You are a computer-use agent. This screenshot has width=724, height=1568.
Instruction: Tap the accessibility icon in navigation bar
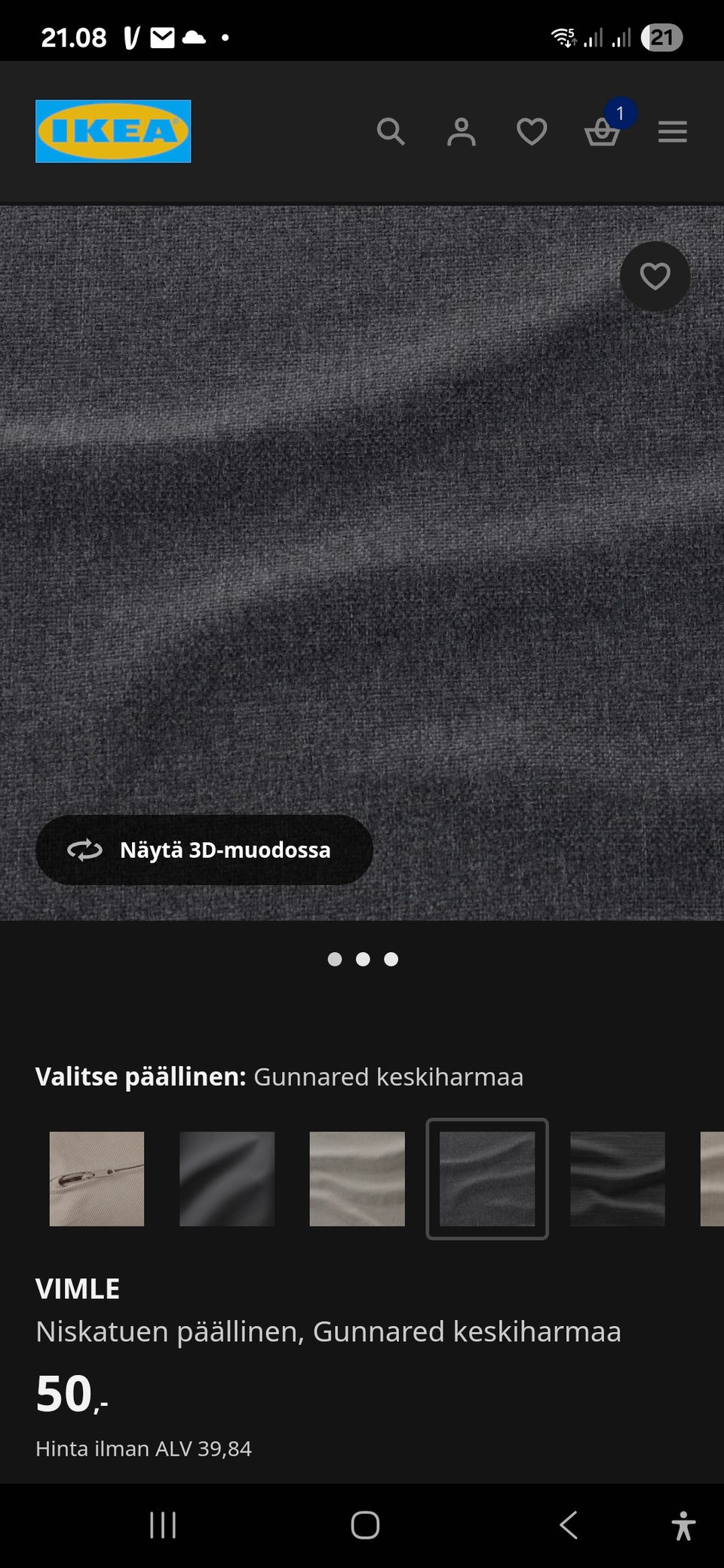tap(683, 1524)
